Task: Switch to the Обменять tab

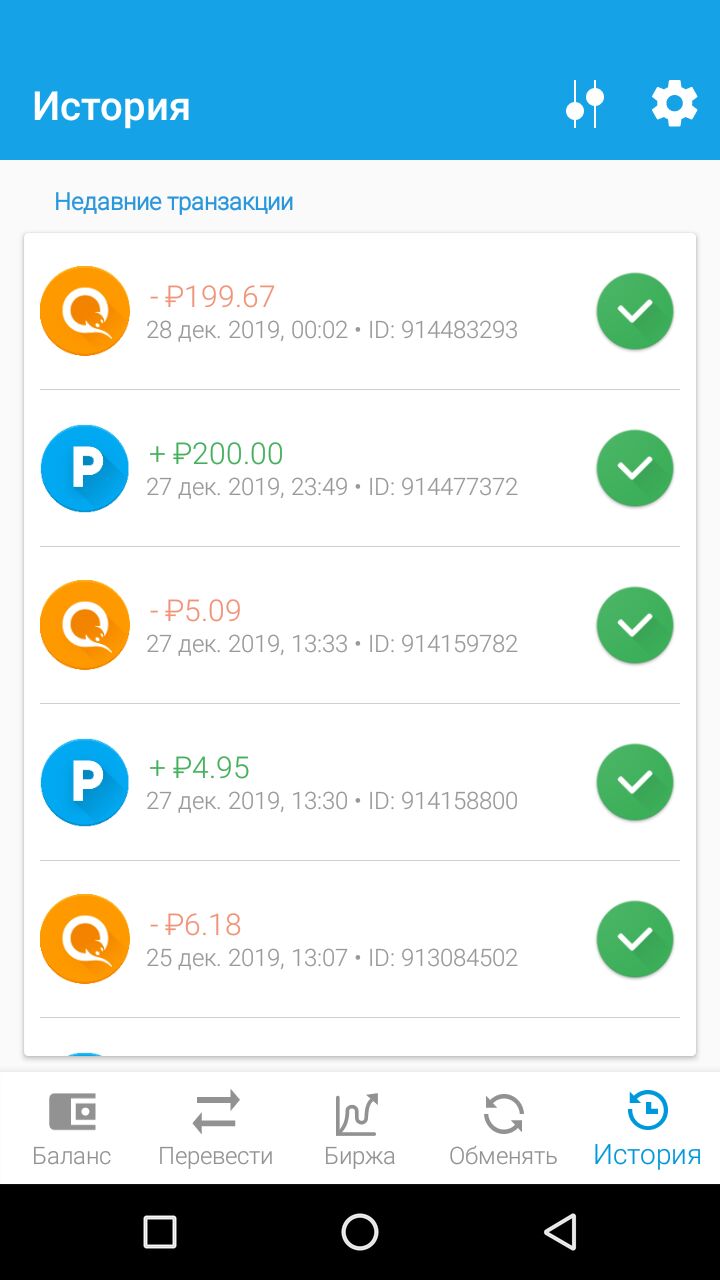Action: click(503, 1129)
